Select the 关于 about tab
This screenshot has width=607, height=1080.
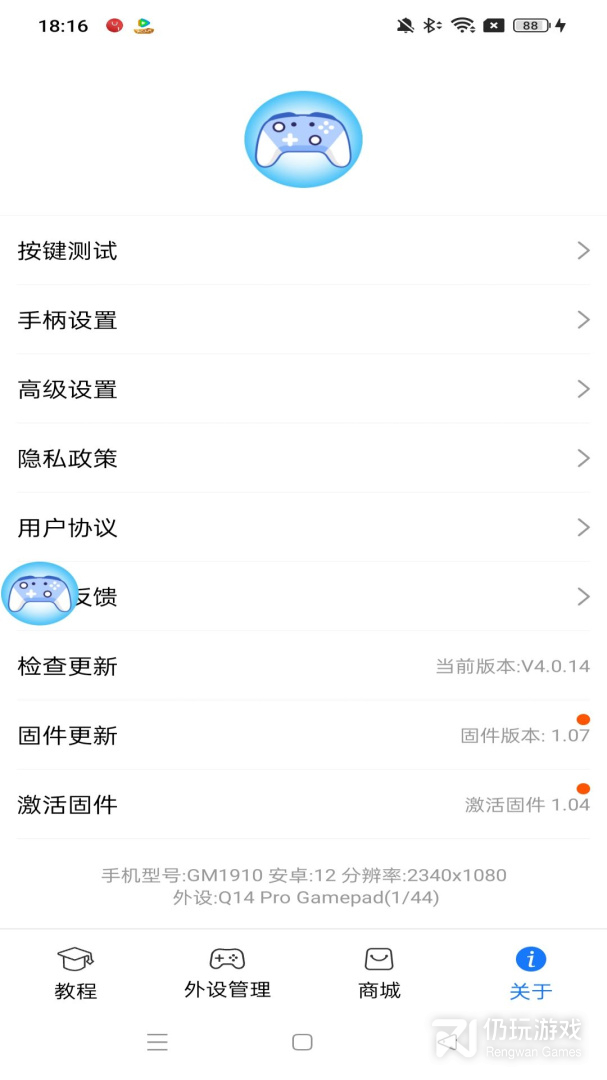(x=530, y=973)
